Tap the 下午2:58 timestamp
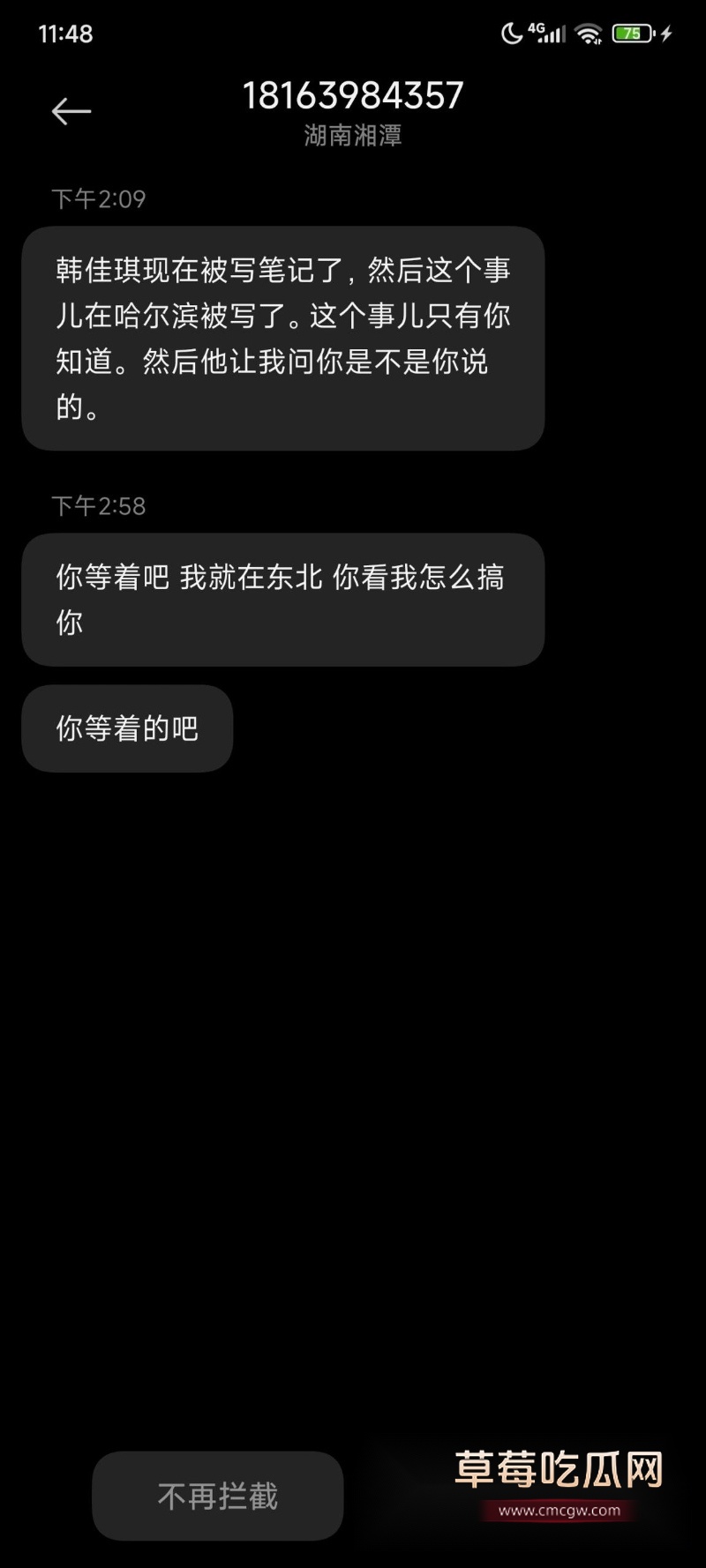Image resolution: width=706 pixels, height=1568 pixels. [x=99, y=505]
